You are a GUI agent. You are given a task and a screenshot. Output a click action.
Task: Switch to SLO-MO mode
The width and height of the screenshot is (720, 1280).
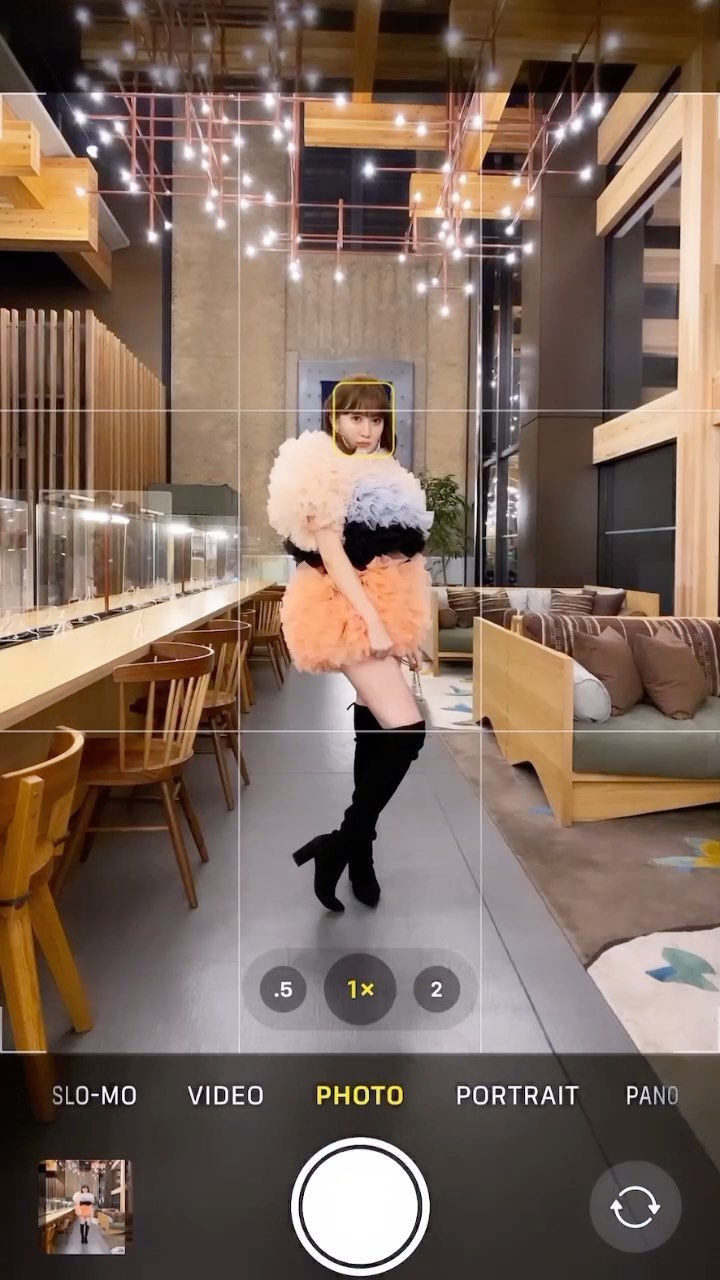point(94,1096)
